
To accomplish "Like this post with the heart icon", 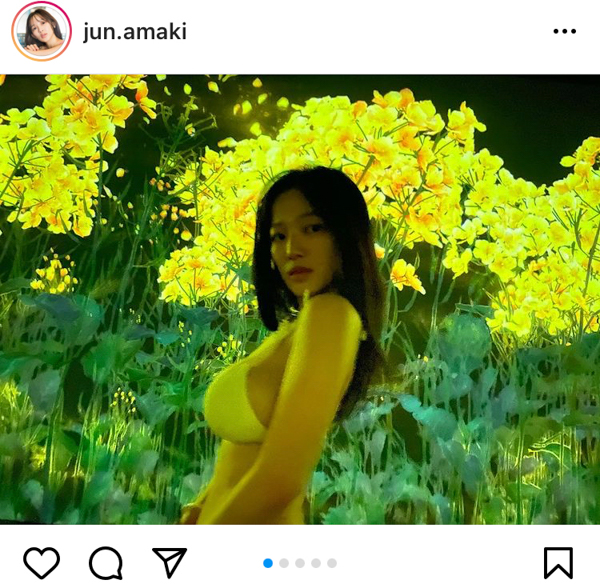I will (41, 563).
